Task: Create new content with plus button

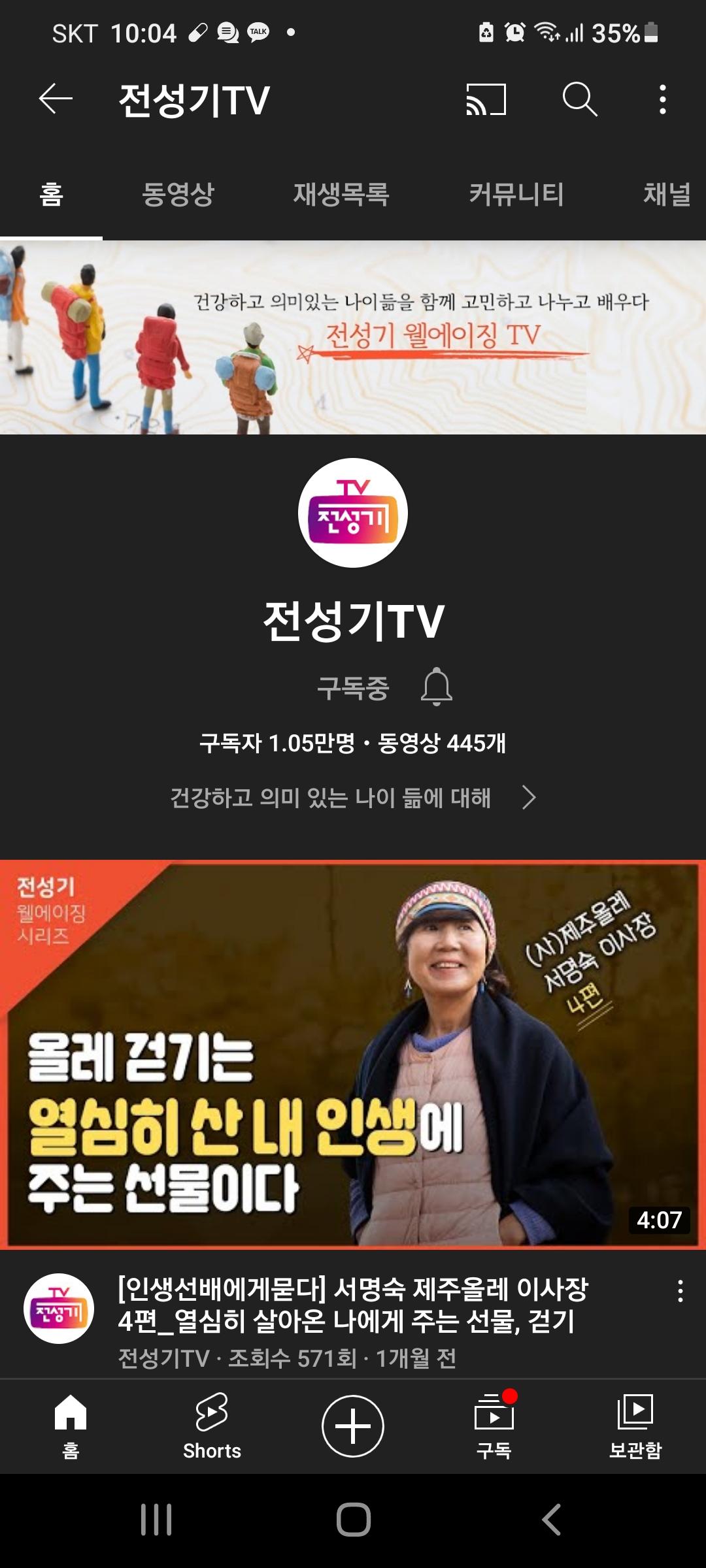Action: pyautogui.click(x=353, y=1426)
